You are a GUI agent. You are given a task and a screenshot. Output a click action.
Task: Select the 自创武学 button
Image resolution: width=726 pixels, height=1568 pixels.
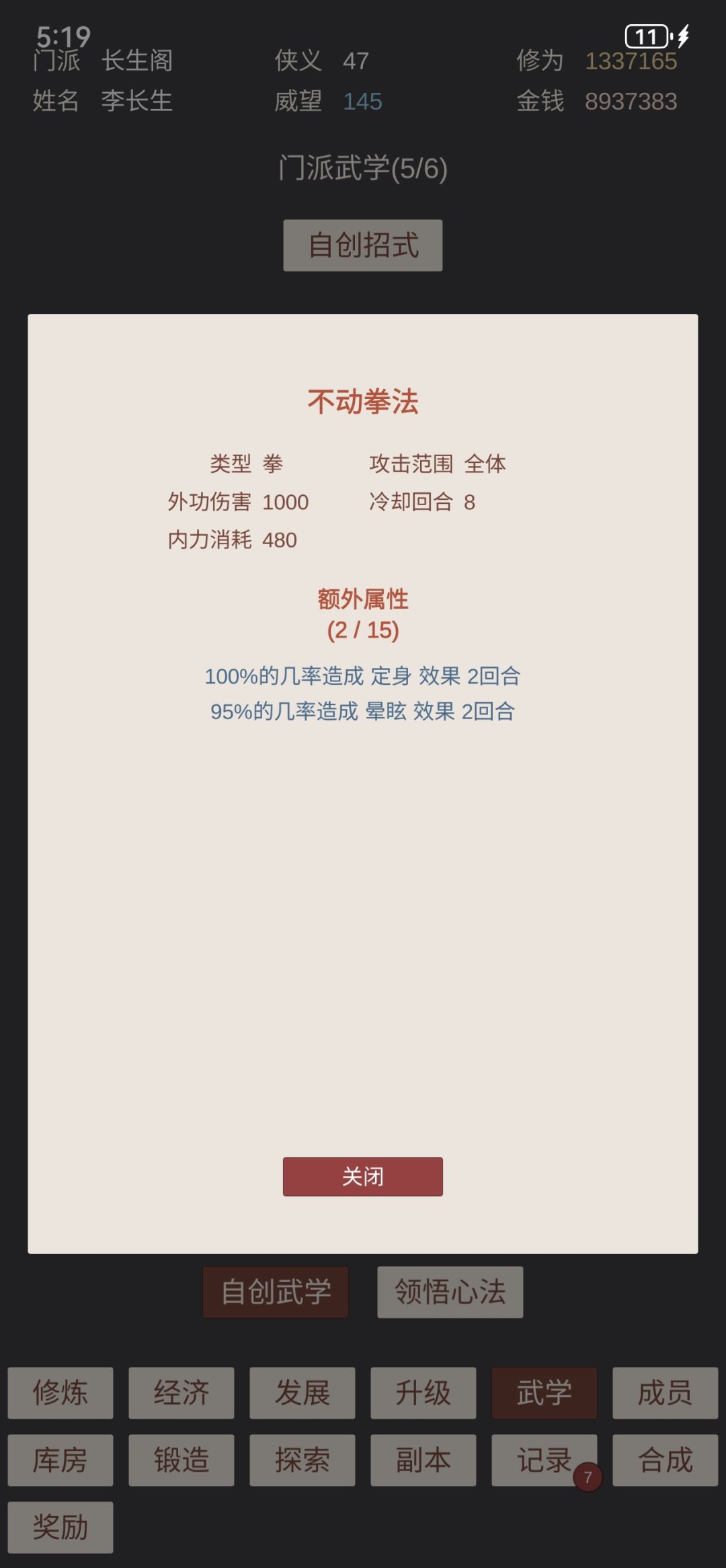point(276,1292)
